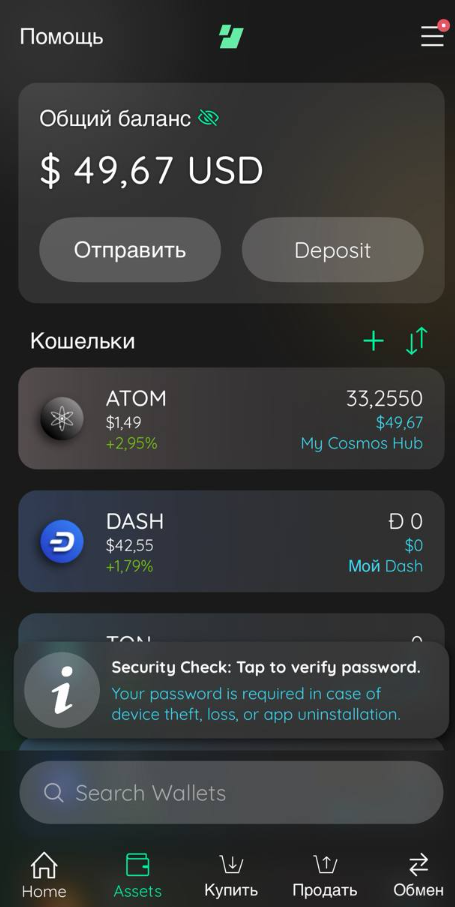
Task: Go to the Купить tab
Action: [x=231, y=875]
